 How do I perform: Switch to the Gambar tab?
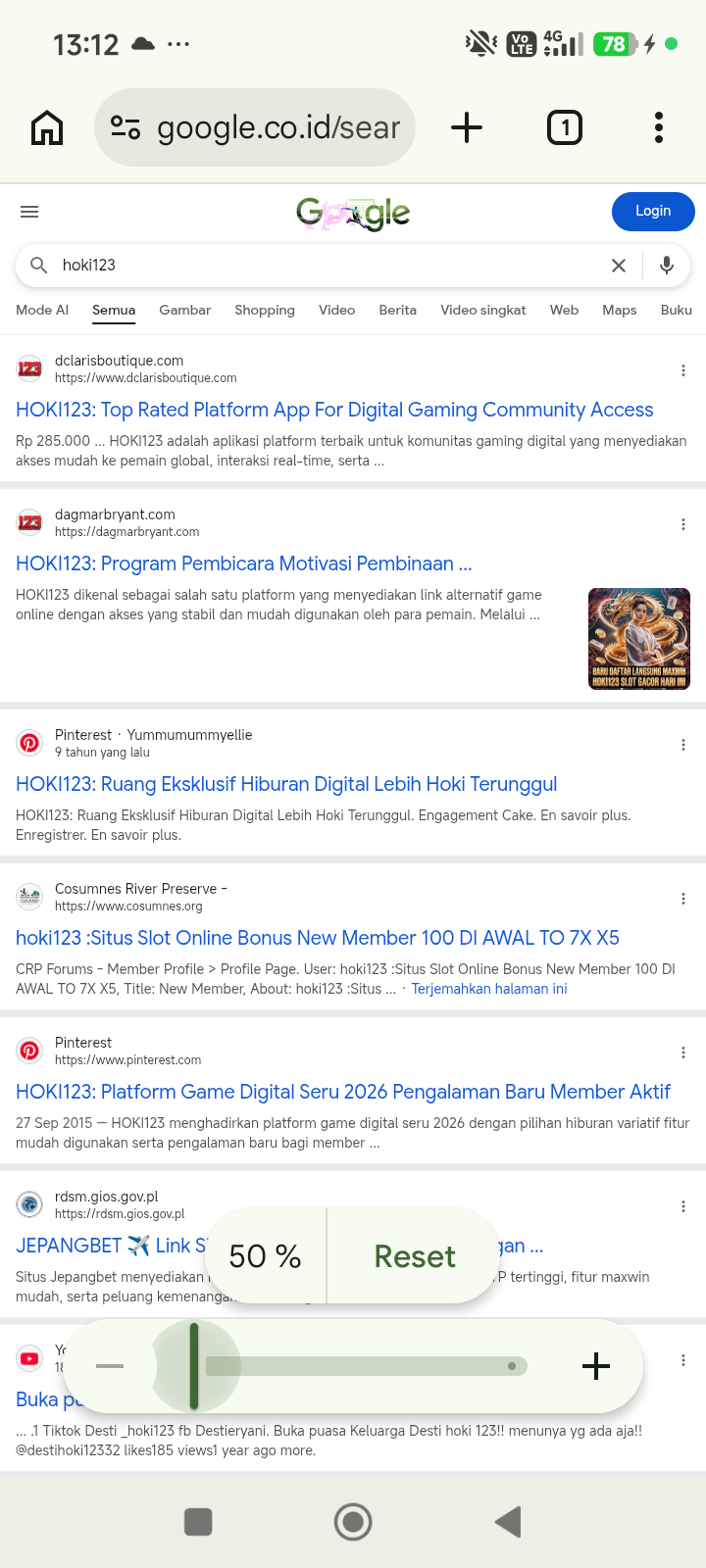tap(184, 310)
